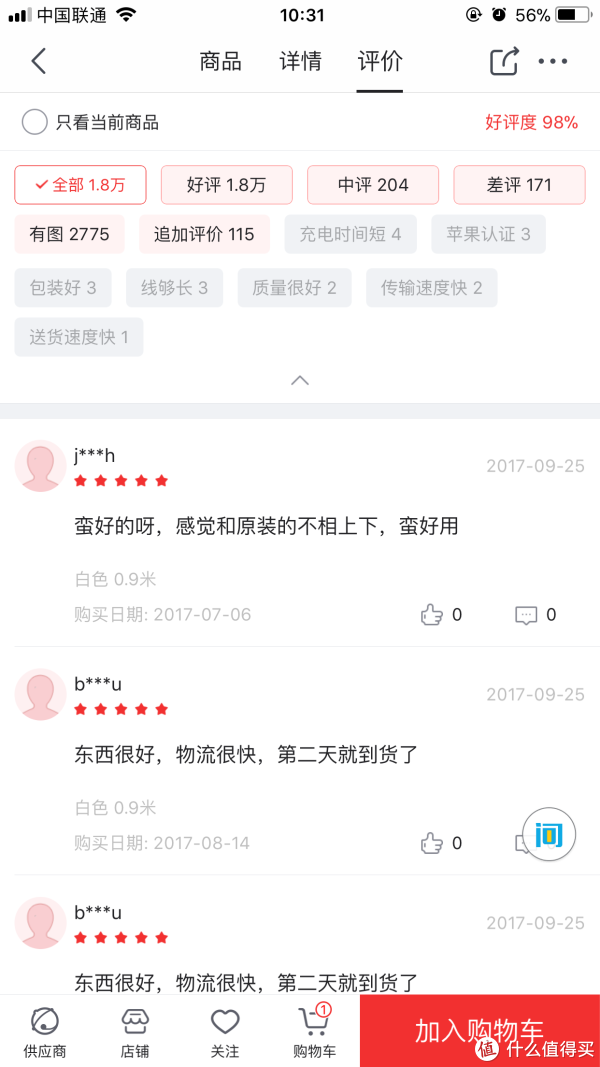Share this product page
Image resolution: width=600 pixels, height=1067 pixels.
coord(505,61)
